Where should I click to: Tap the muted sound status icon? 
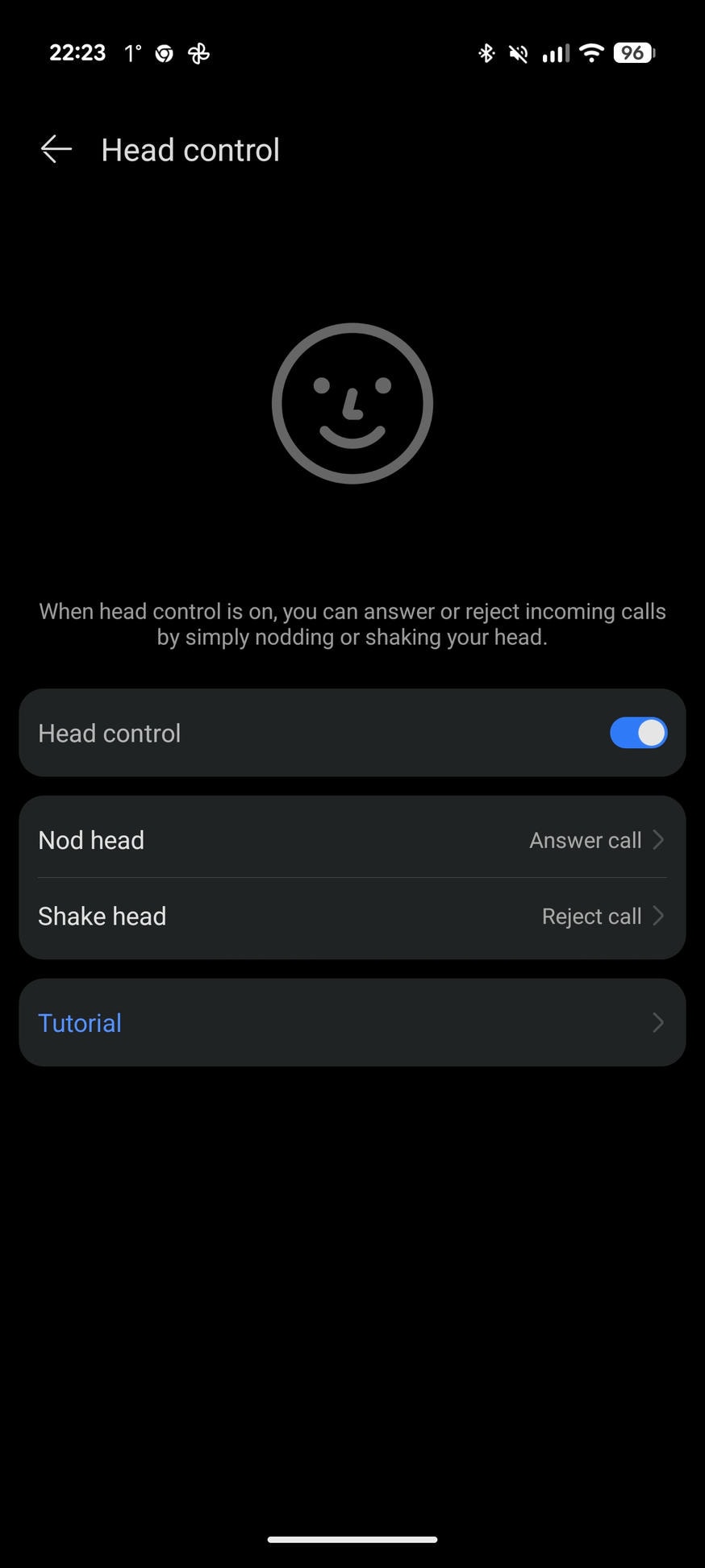tap(519, 53)
